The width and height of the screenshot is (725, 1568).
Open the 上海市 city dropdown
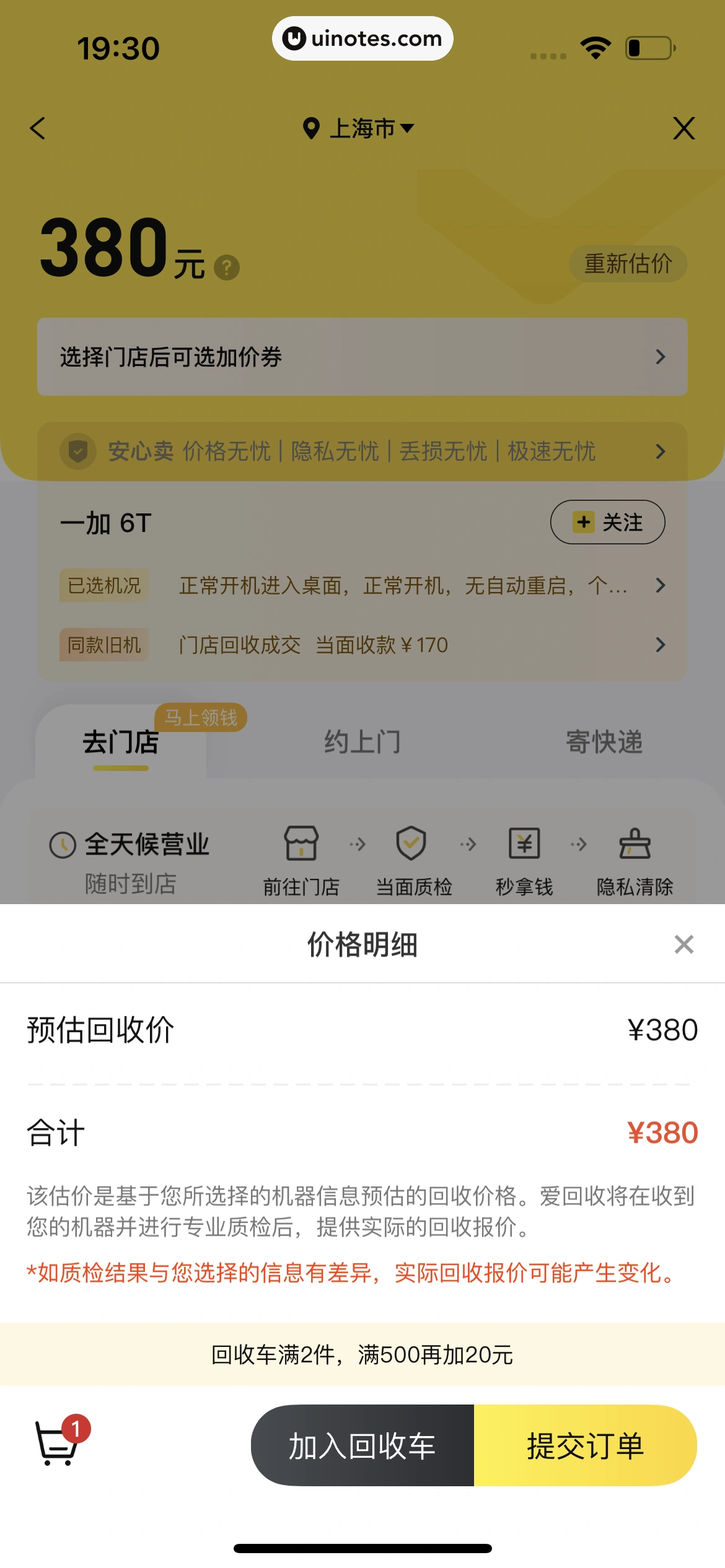(x=359, y=128)
